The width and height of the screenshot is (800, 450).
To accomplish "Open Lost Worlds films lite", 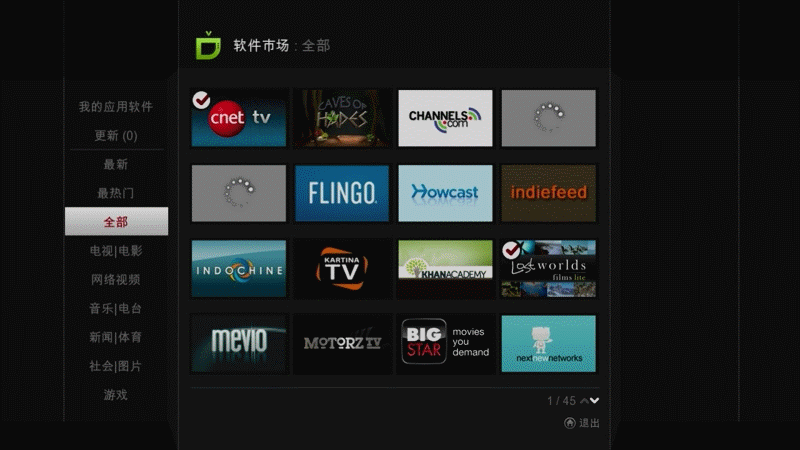I will coord(548,268).
